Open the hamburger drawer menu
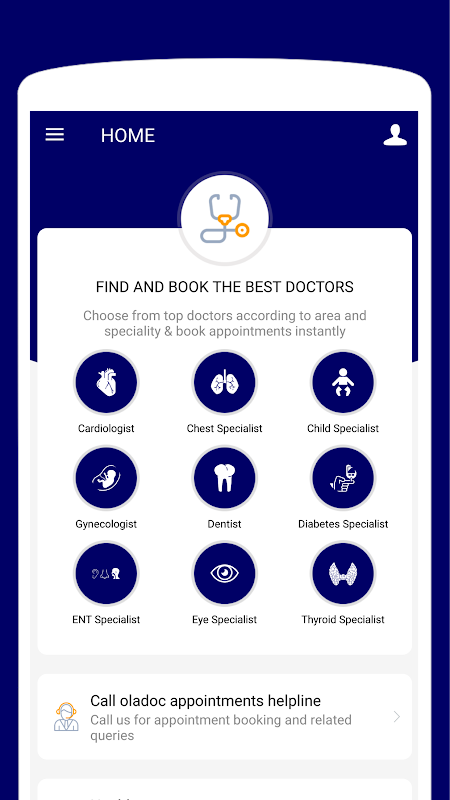Screen dimensions: 450x800 tap(55, 135)
